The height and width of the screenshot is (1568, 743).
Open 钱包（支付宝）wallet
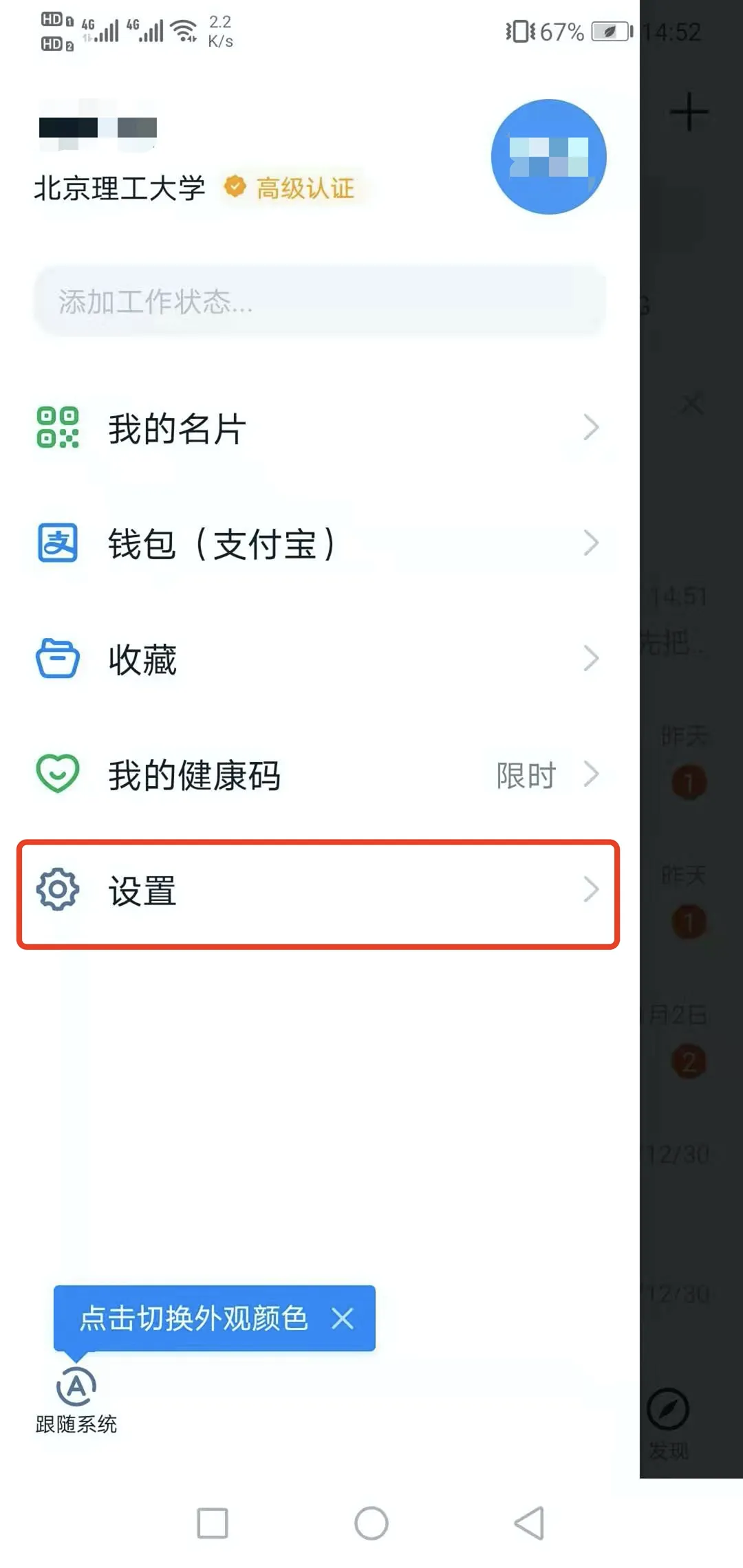tap(319, 543)
